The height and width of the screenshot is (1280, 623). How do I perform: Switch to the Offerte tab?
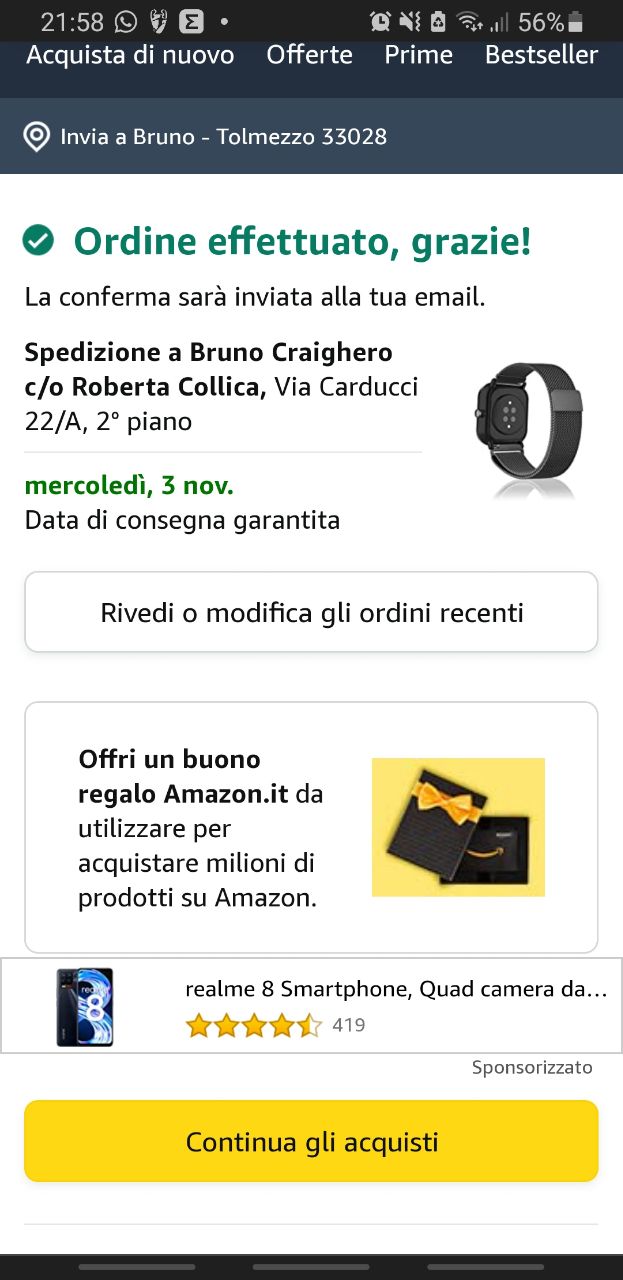[x=309, y=55]
